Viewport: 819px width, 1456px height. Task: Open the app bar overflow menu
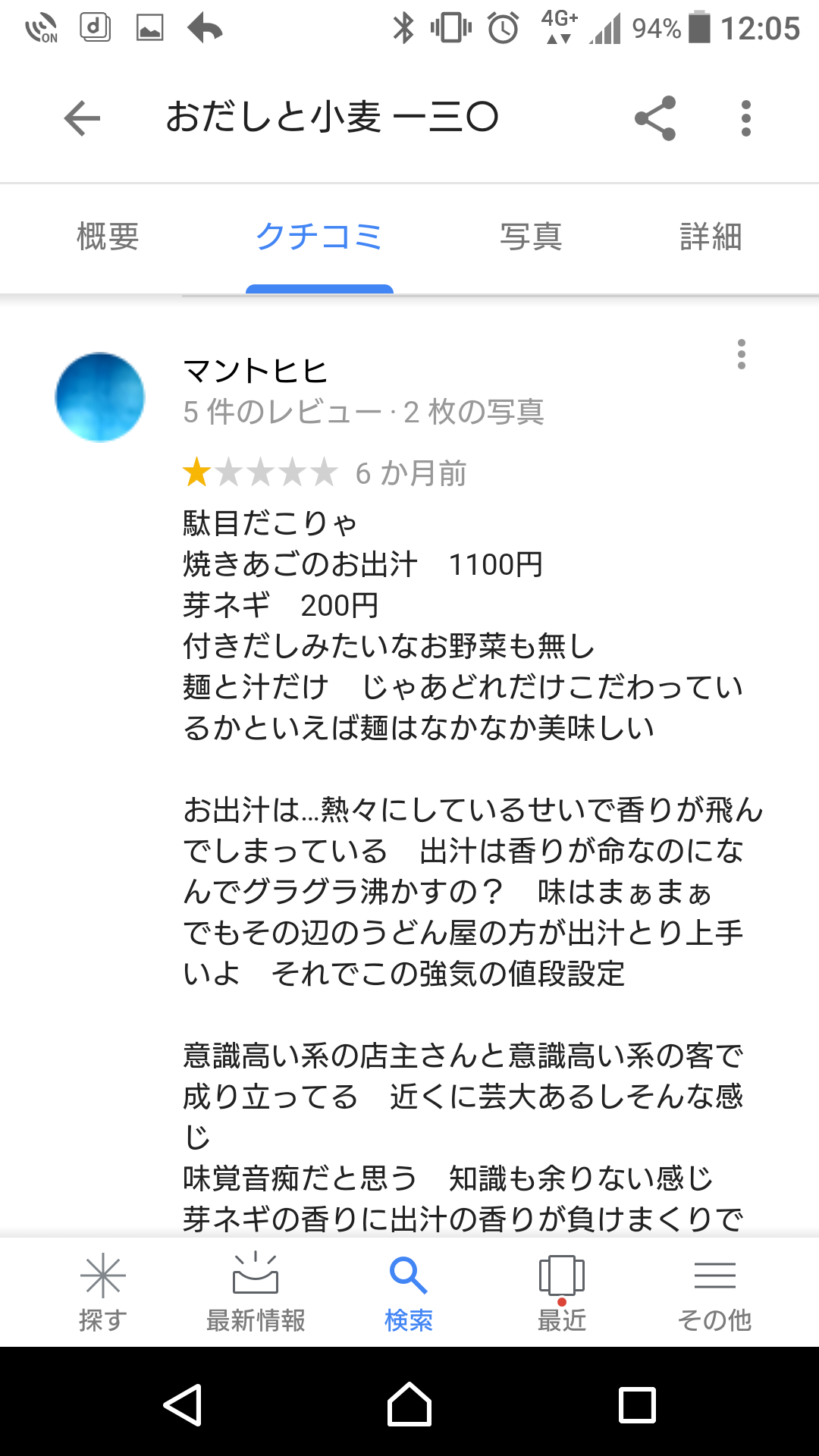[x=746, y=118]
